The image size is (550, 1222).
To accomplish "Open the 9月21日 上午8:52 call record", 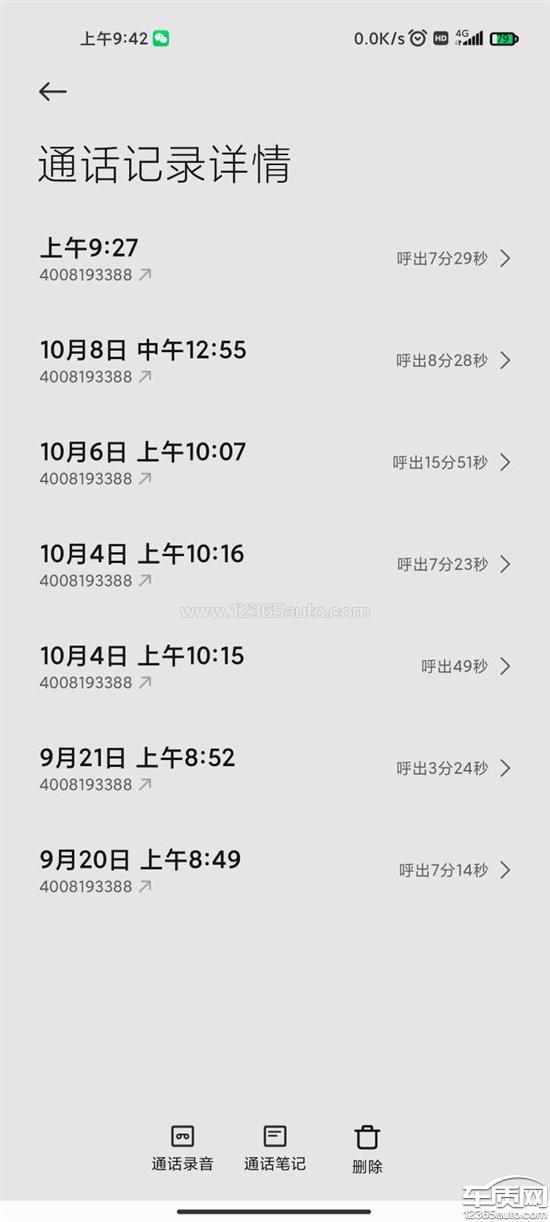I will coord(275,769).
